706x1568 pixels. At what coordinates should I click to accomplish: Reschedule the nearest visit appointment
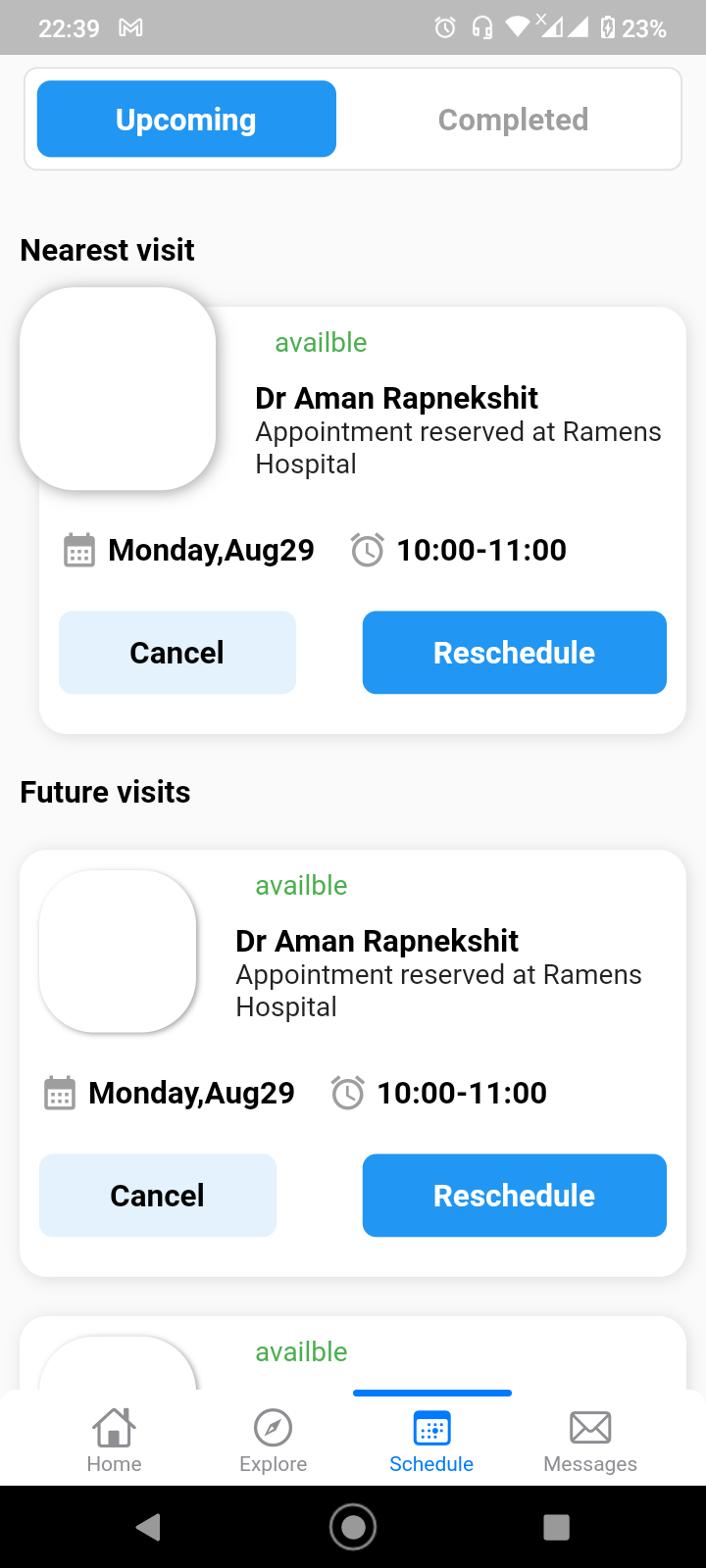(x=513, y=652)
